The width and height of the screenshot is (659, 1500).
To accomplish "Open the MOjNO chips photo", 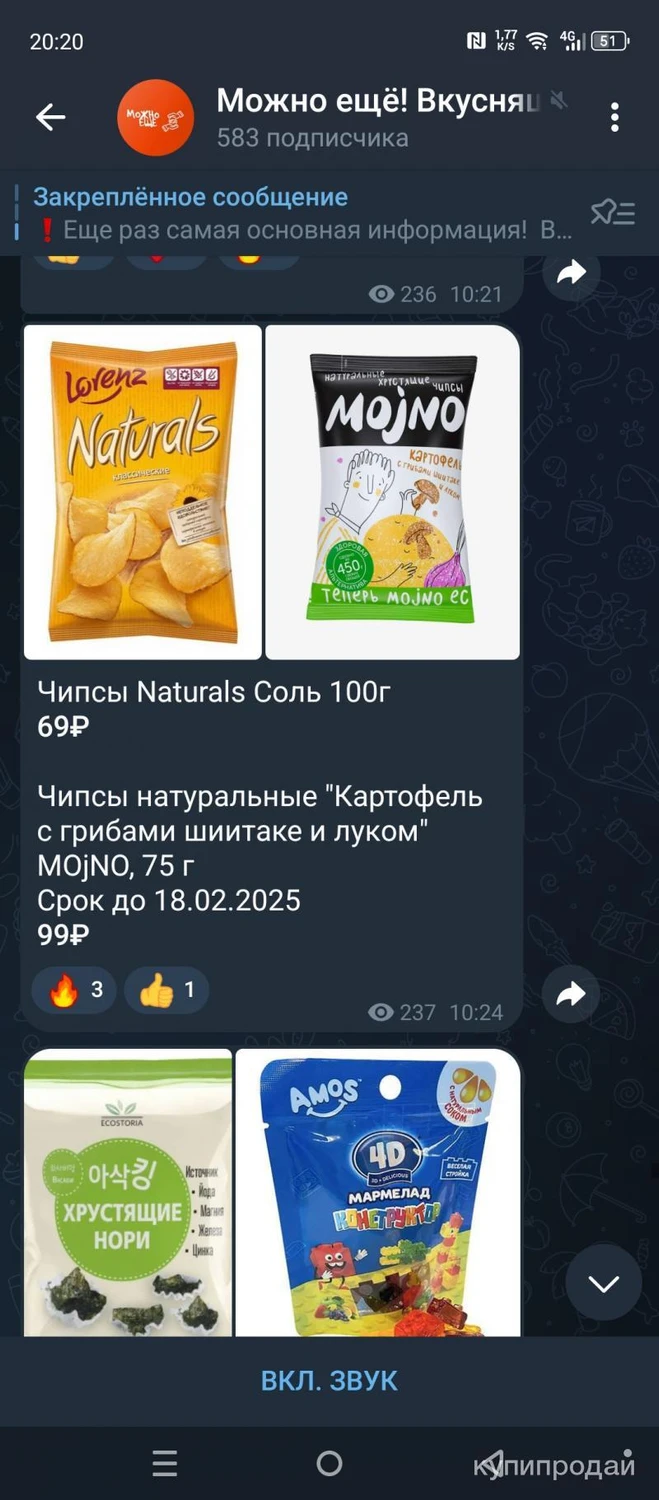I will point(392,492).
